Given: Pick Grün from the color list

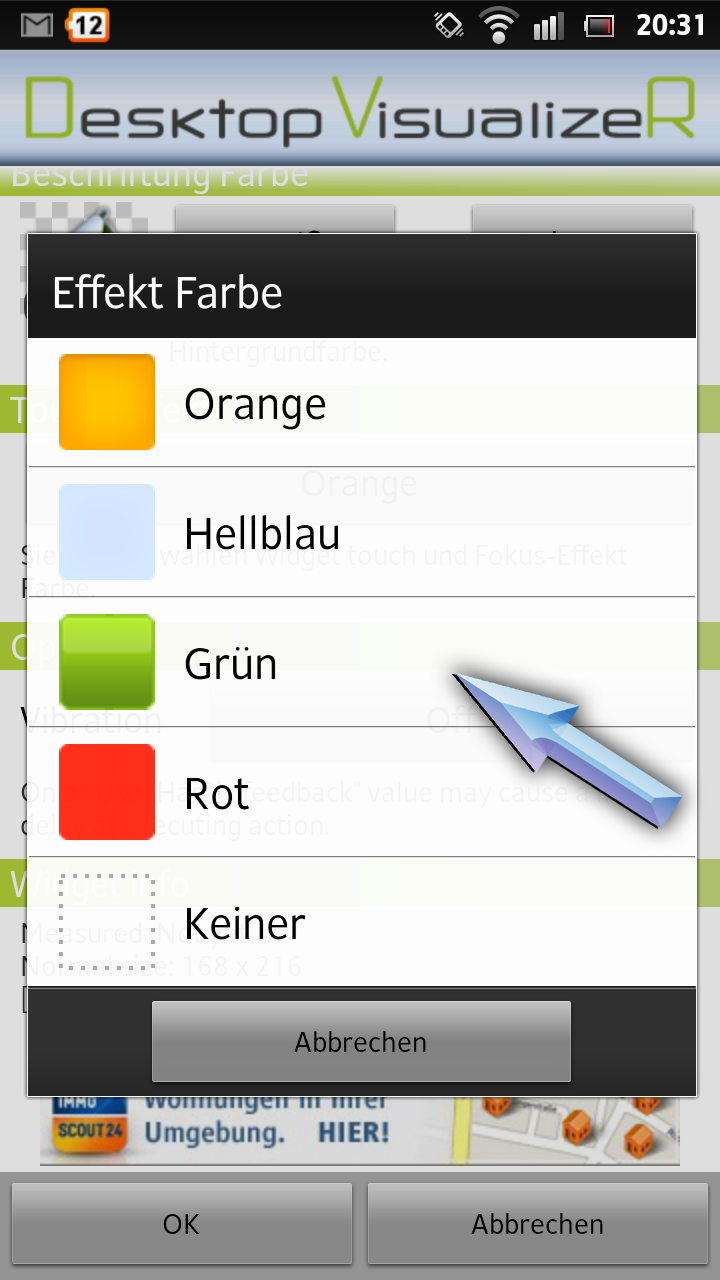Looking at the screenshot, I should point(361,662).
